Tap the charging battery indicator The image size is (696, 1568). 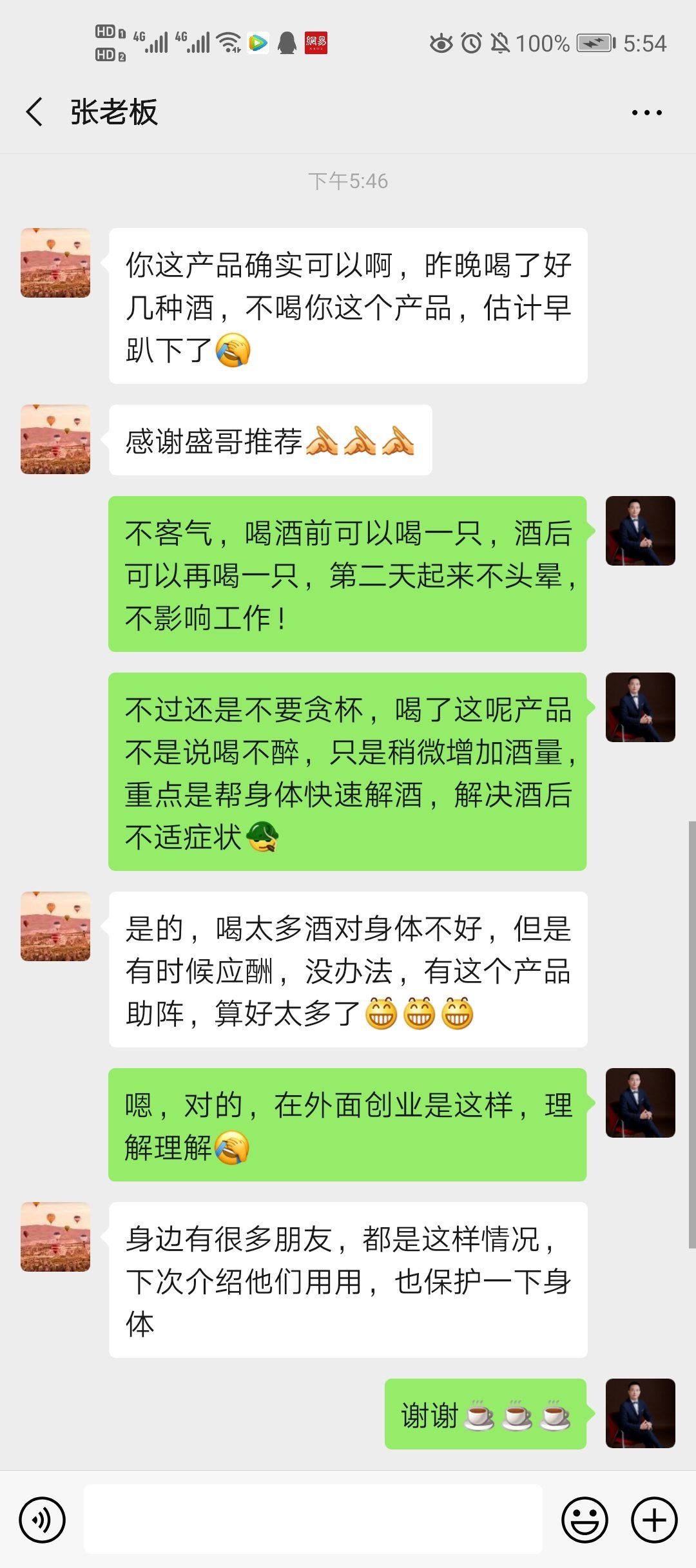pyautogui.click(x=594, y=43)
